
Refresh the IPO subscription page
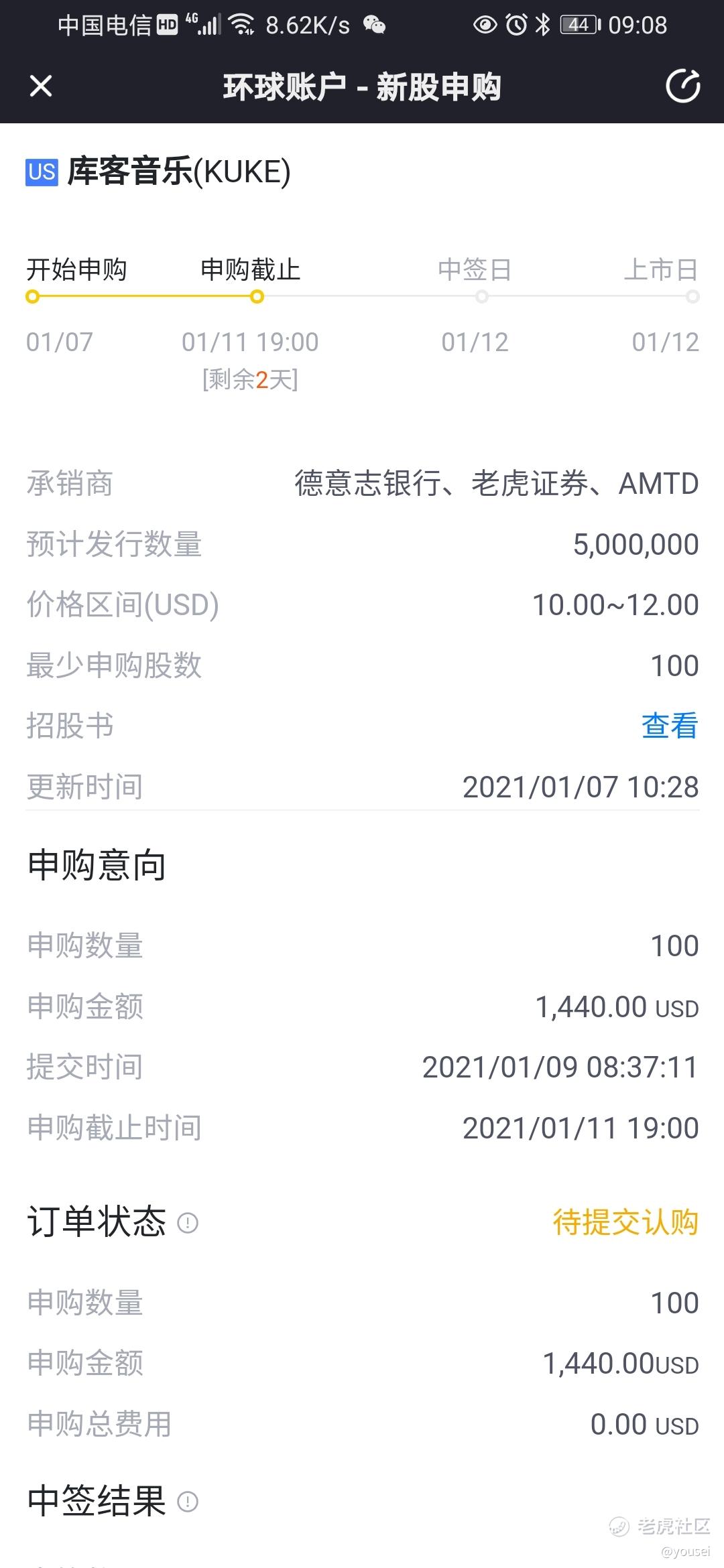[682, 86]
